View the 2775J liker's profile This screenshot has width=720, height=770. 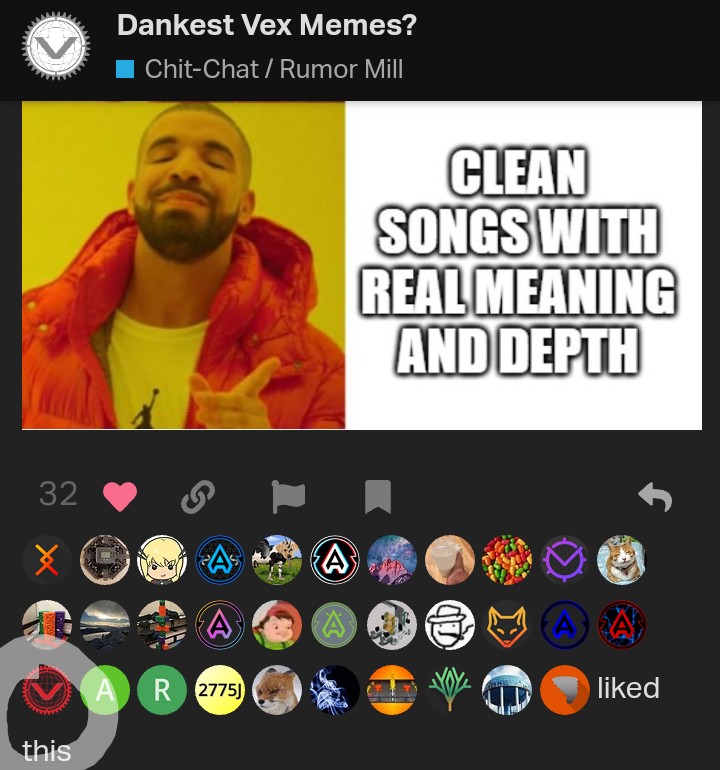pos(220,690)
